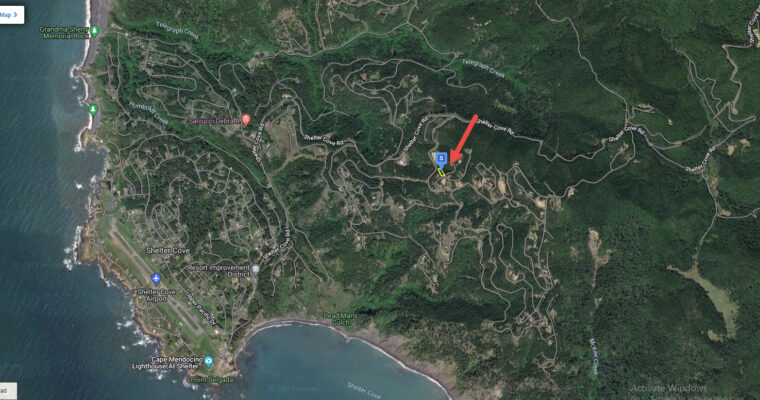Select the blue numbered listing marker
The image size is (760, 400).
tap(441, 158)
